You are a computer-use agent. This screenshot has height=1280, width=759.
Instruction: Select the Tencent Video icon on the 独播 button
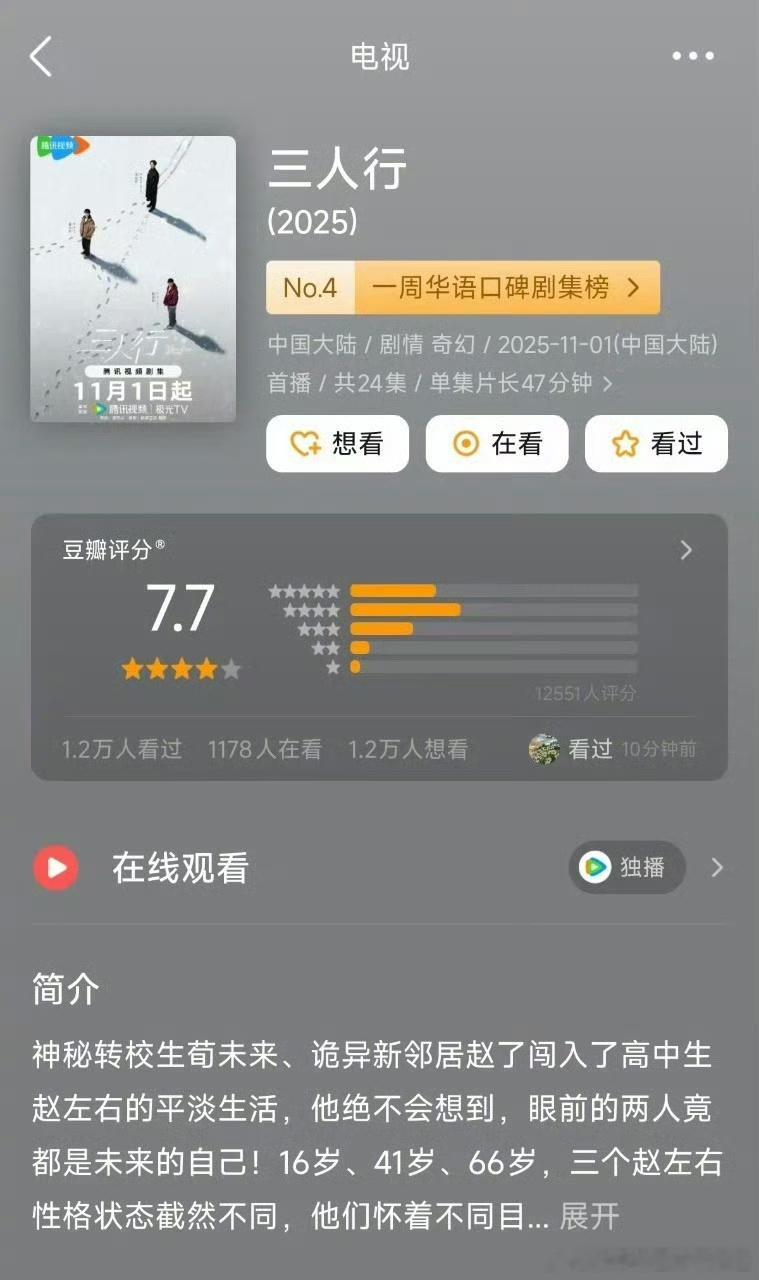pyautogui.click(x=595, y=868)
